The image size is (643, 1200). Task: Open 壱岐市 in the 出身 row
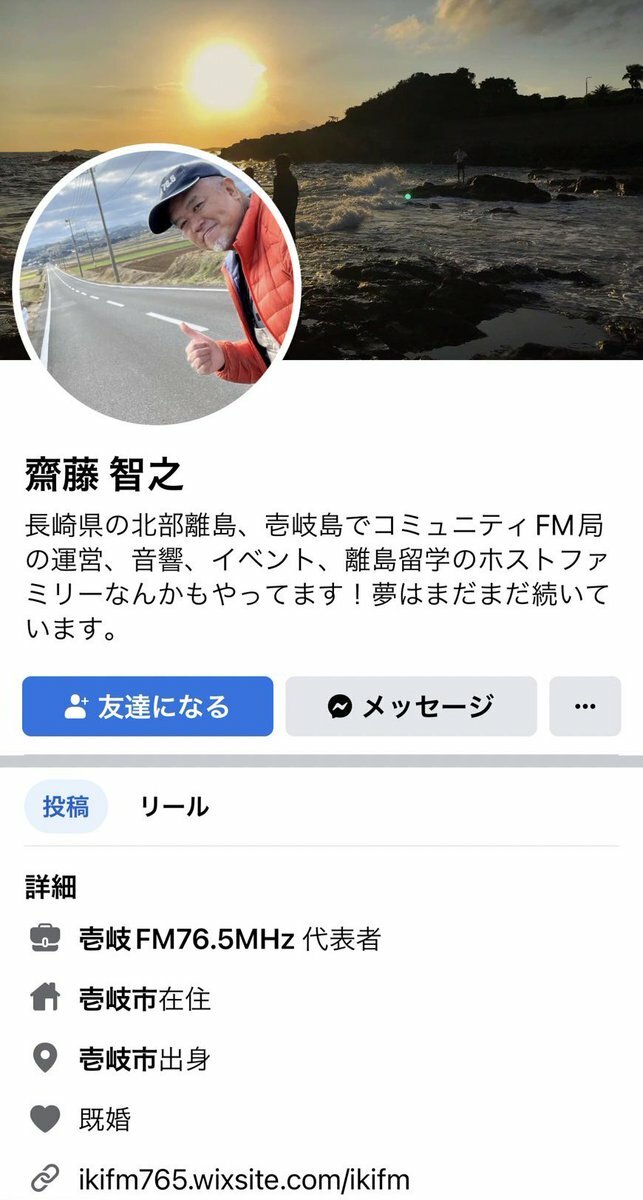[118, 1058]
